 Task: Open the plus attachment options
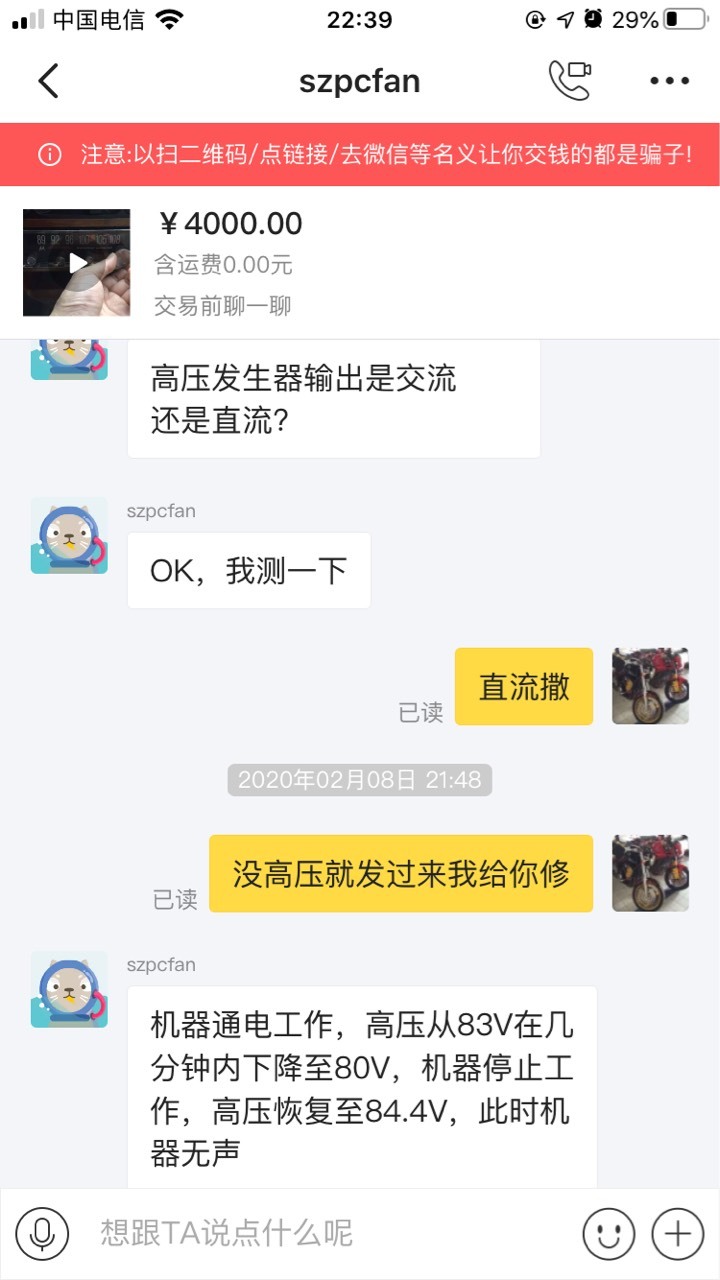678,1233
